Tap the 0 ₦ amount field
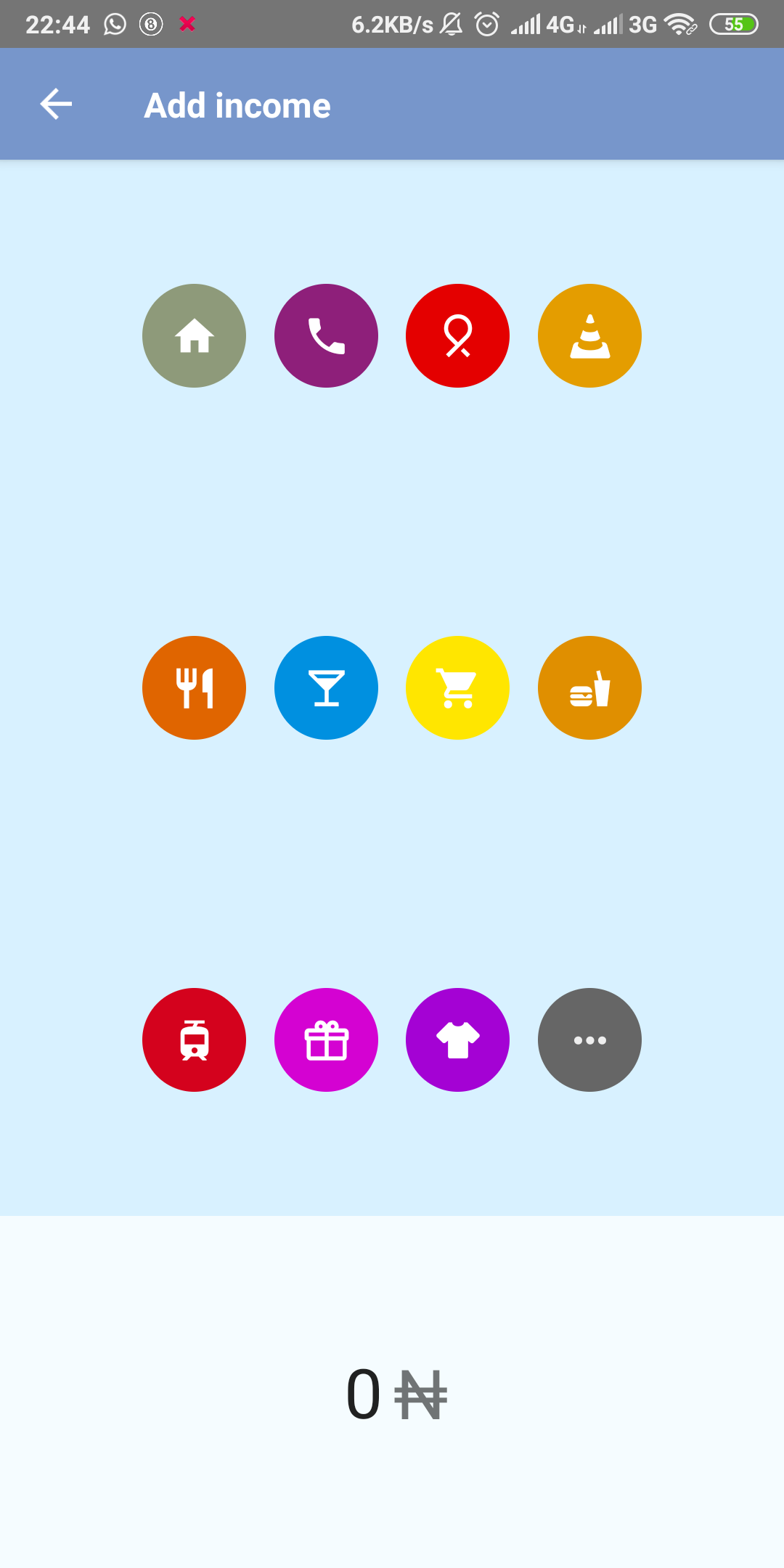 [396, 1394]
